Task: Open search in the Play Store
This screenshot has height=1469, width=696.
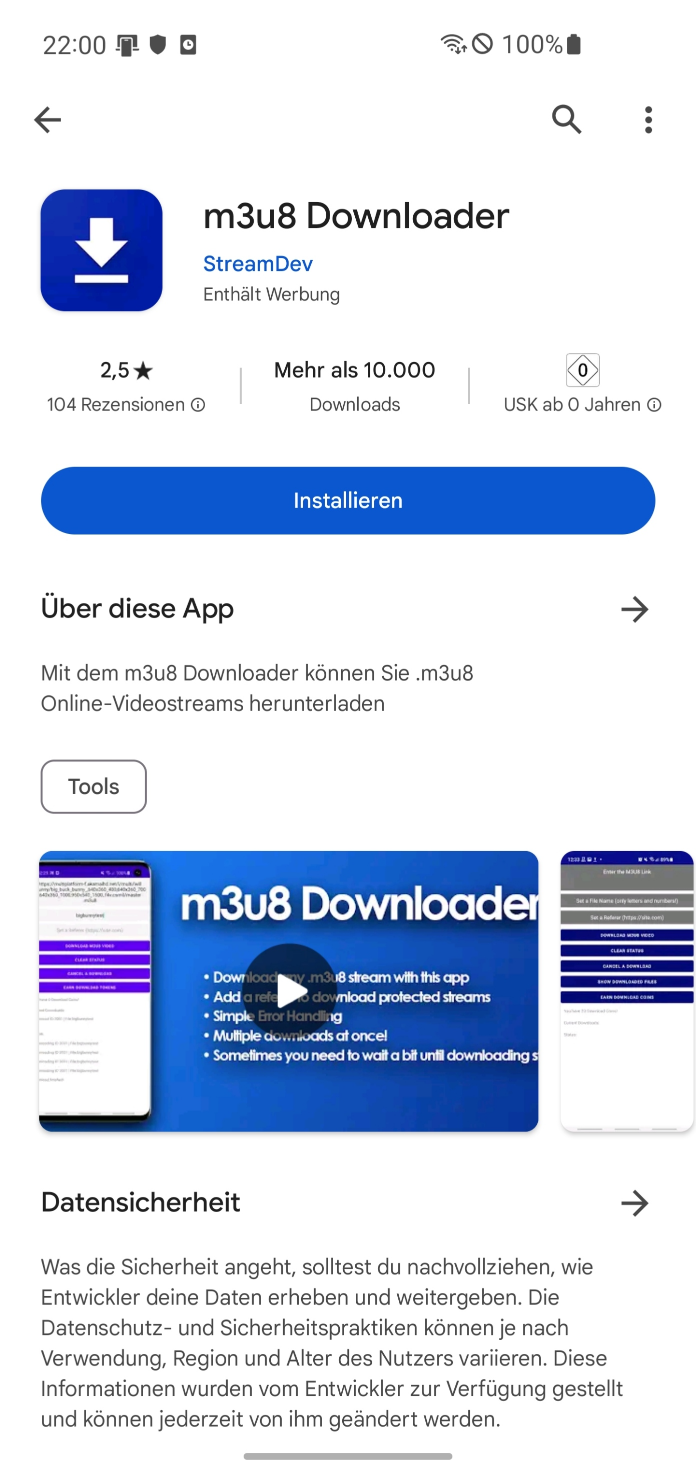Action: [x=566, y=120]
